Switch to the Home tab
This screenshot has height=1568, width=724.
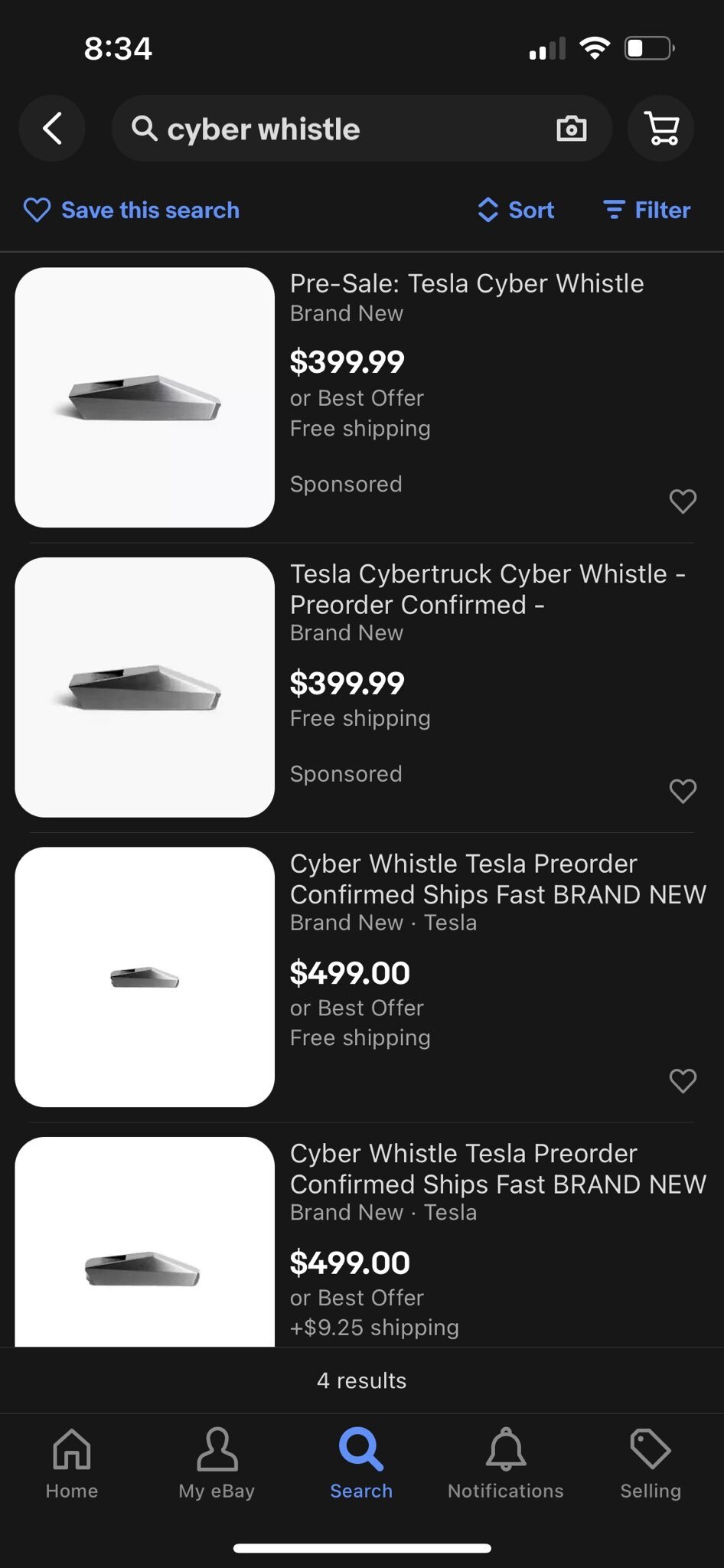tap(72, 1462)
